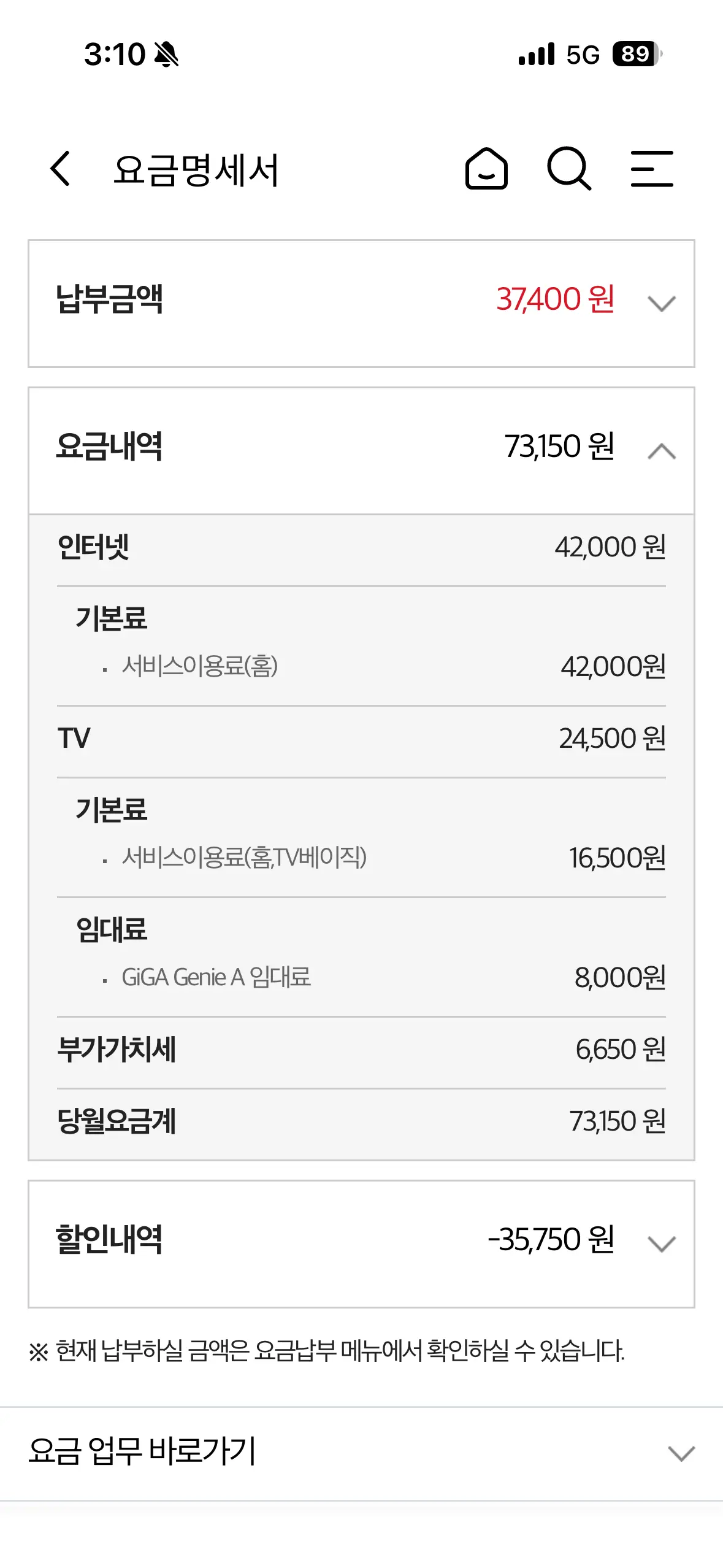Open the home icon in the top bar

(x=486, y=168)
